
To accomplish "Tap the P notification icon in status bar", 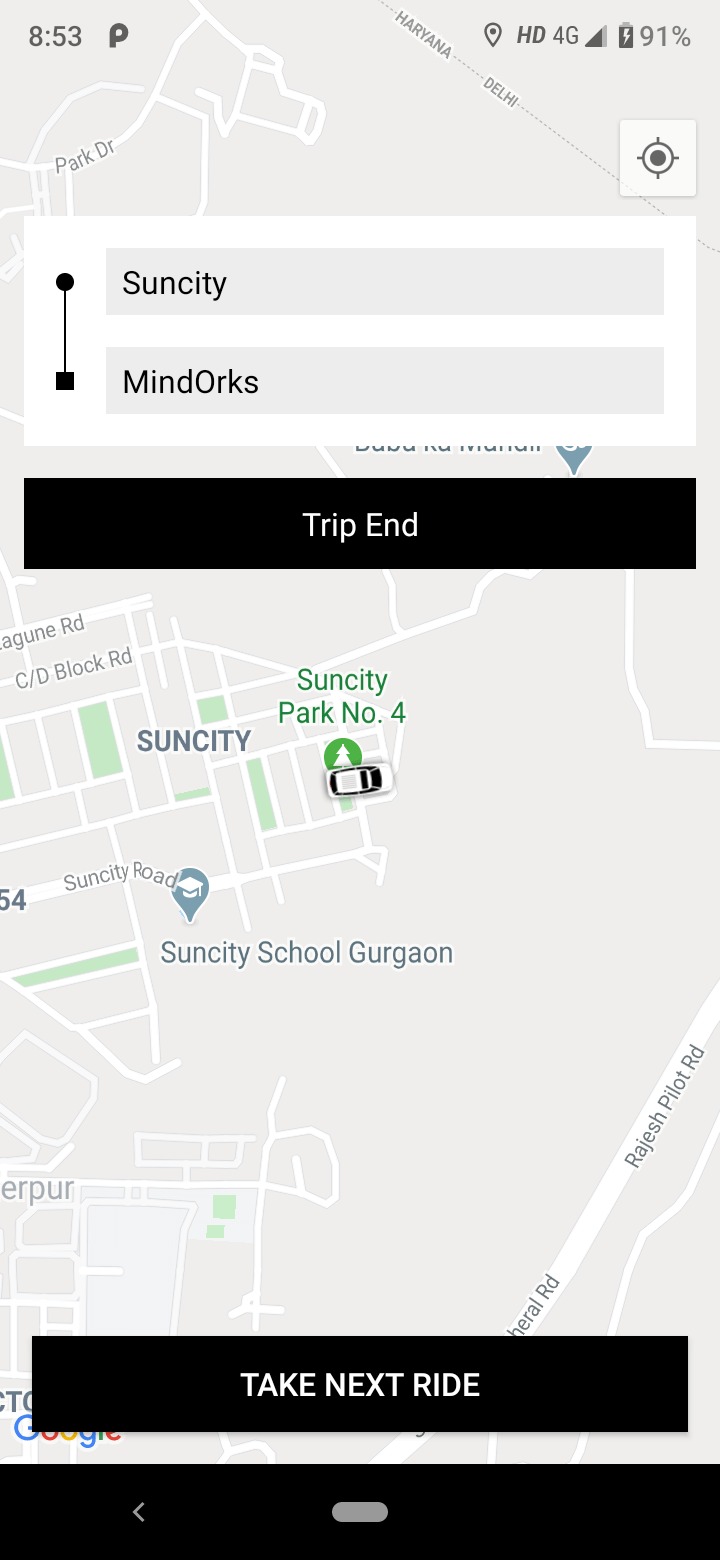I will click(117, 35).
